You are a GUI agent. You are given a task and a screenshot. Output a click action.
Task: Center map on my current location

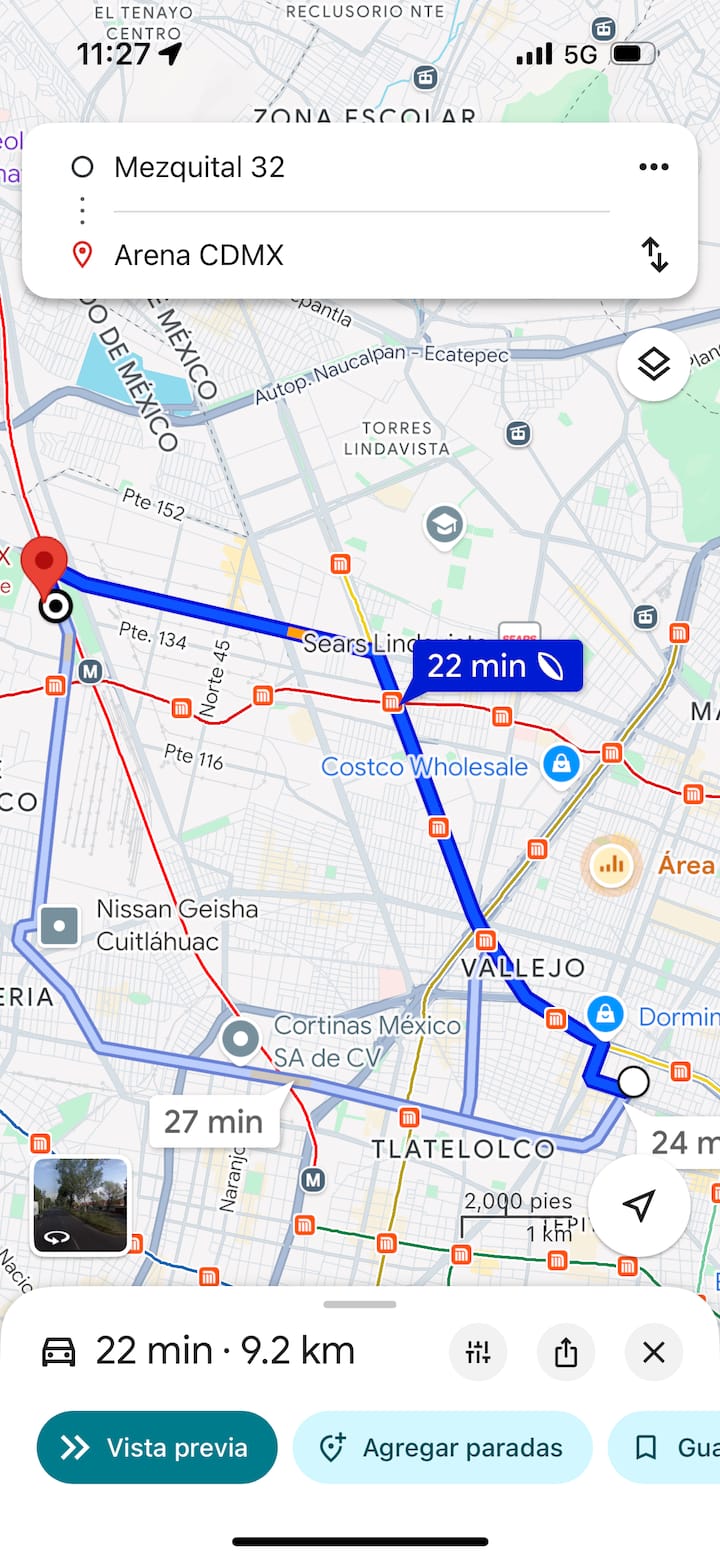[639, 1206]
